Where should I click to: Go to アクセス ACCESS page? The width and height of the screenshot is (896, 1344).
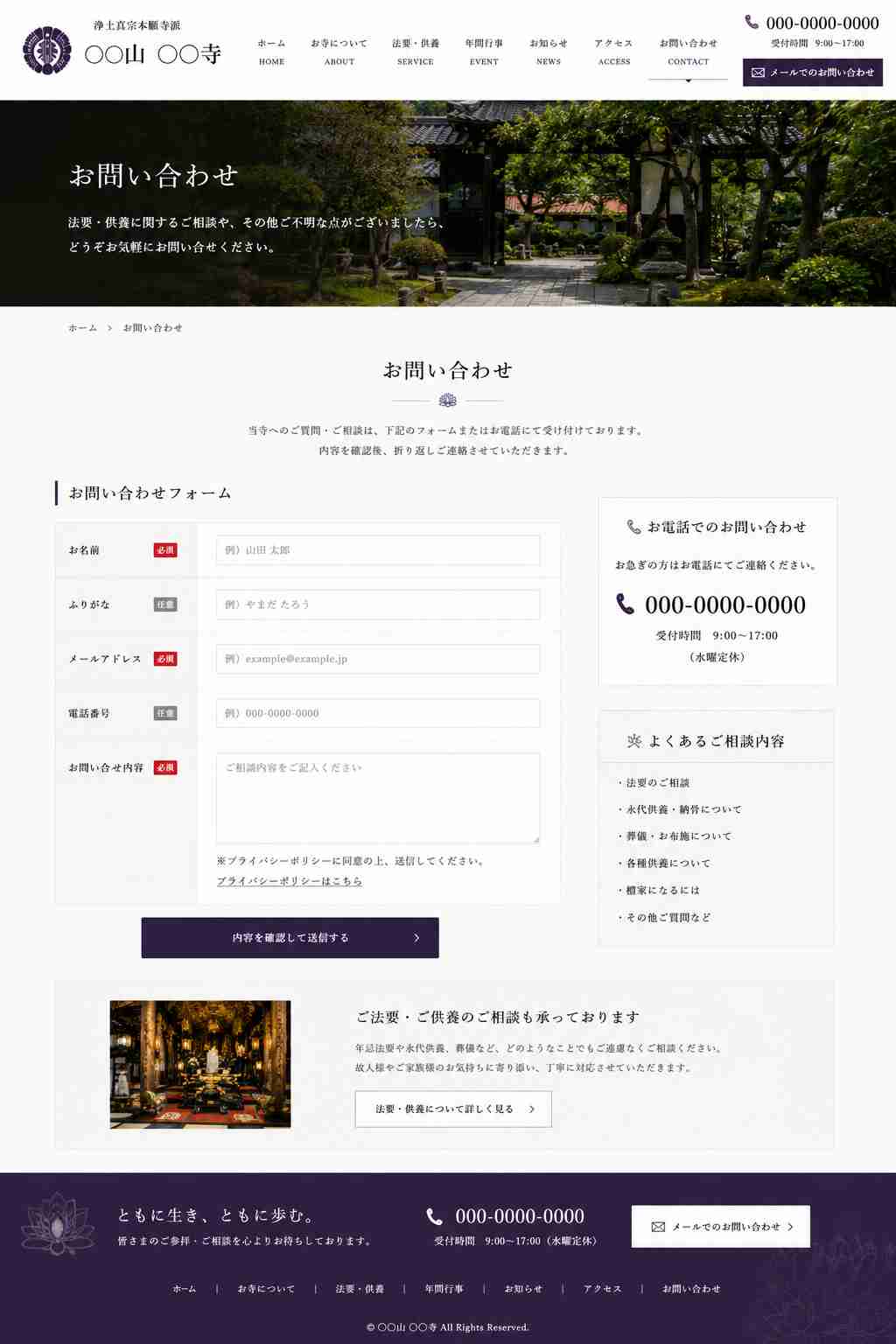click(x=614, y=52)
